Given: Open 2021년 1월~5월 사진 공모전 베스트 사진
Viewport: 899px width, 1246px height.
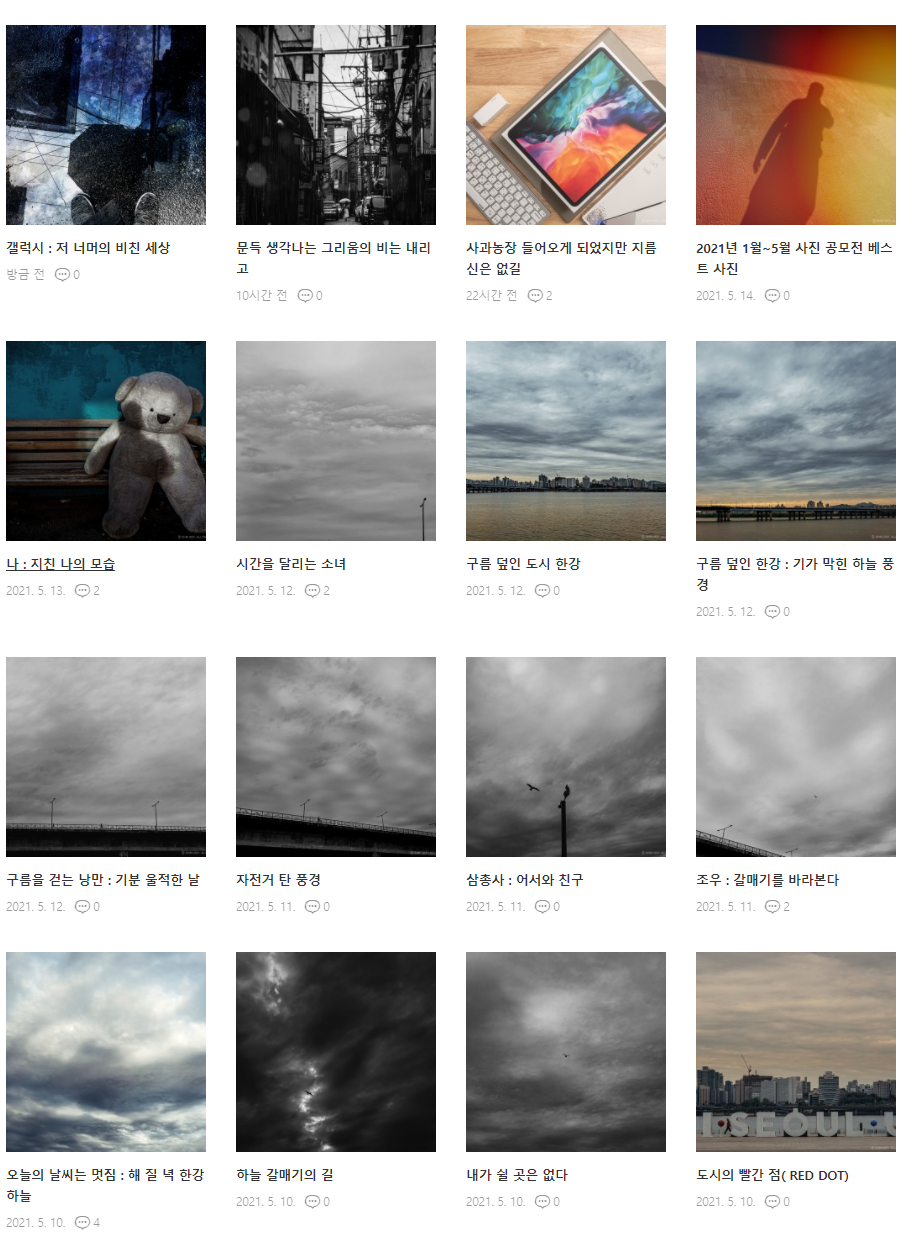Looking at the screenshot, I should 794,248.
